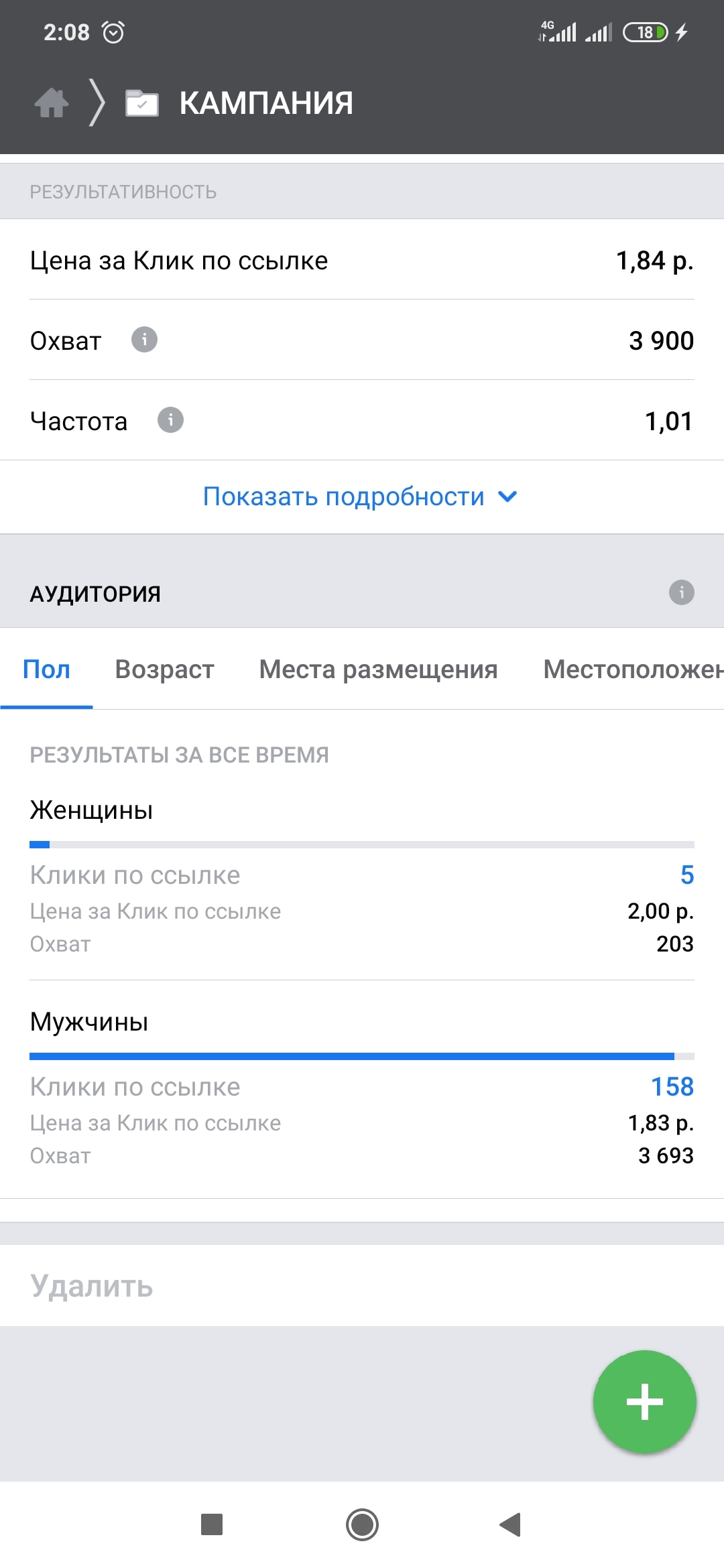Screen dimensions: 724x1568
Task: Expand Показать подробности
Action: [x=361, y=497]
